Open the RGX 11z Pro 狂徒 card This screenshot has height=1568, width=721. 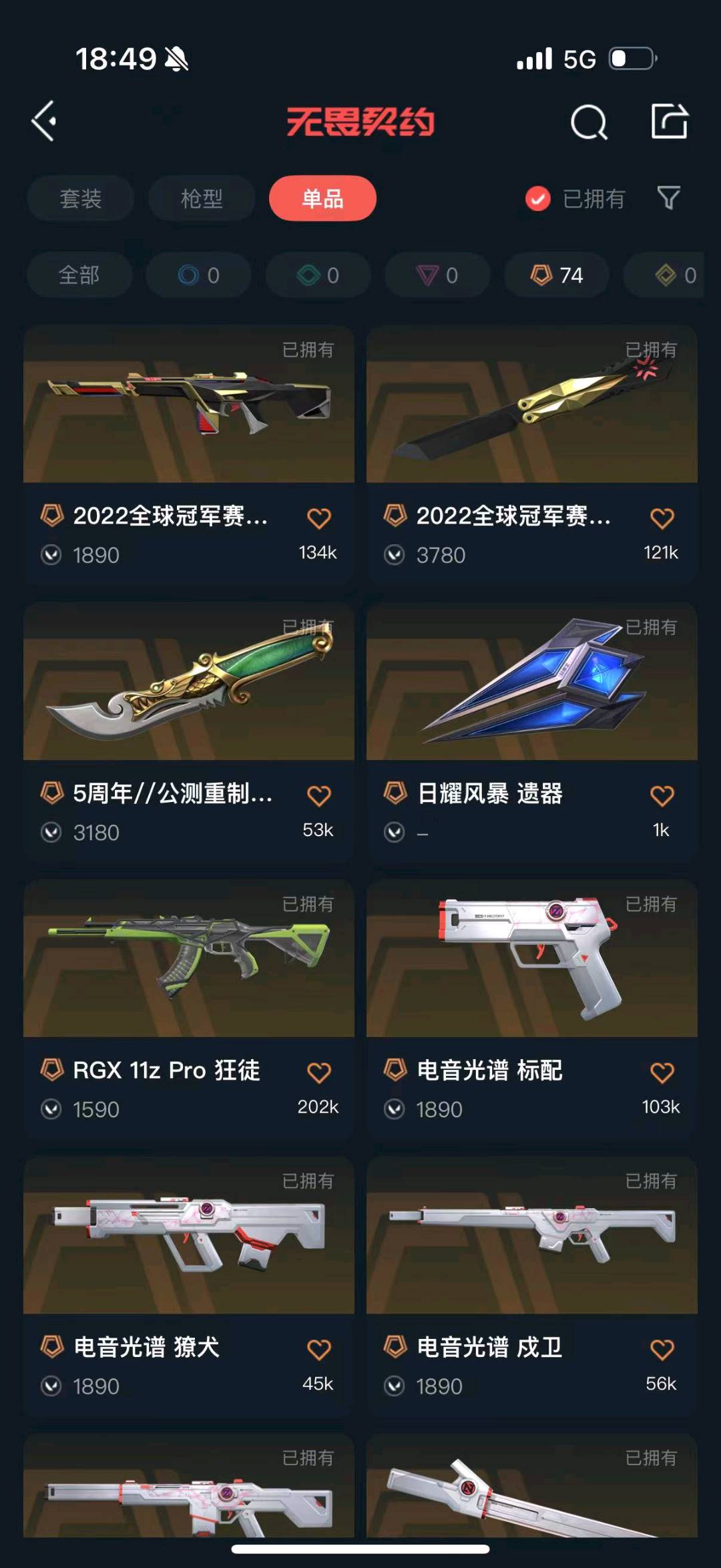(189, 1010)
